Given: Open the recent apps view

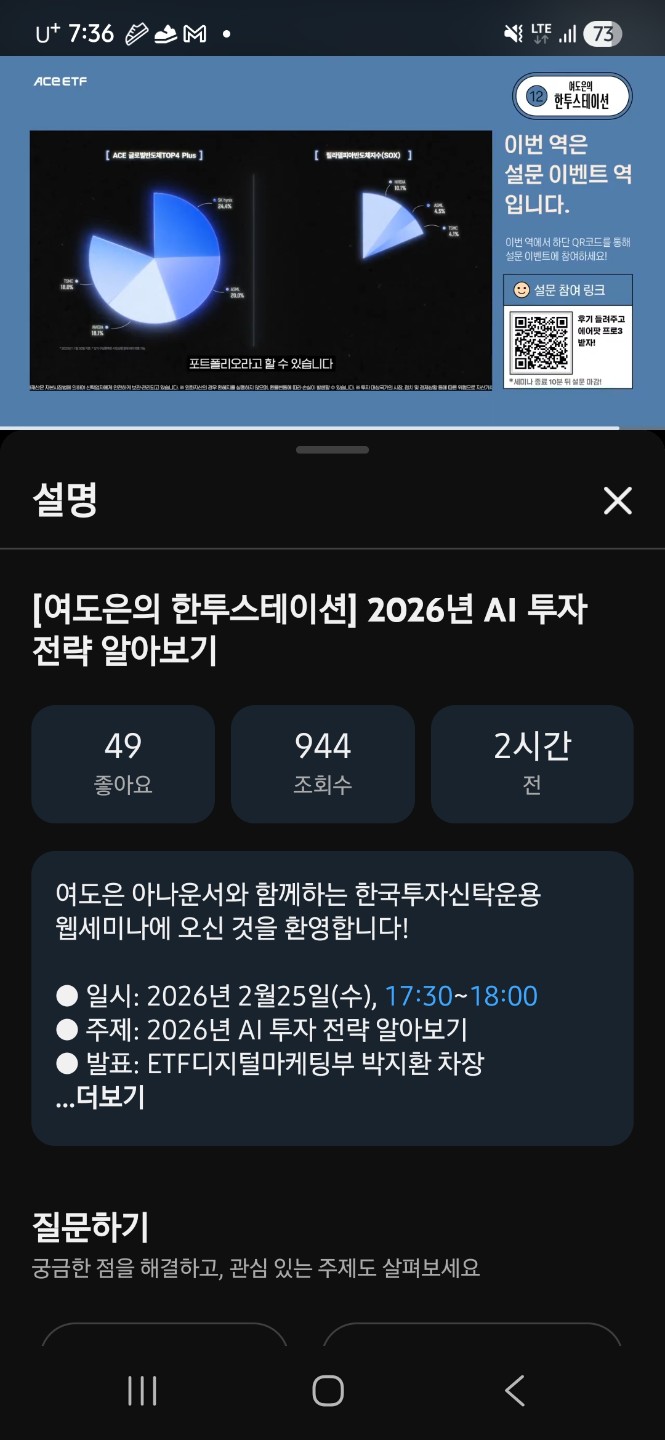Looking at the screenshot, I should pyautogui.click(x=142, y=1390).
